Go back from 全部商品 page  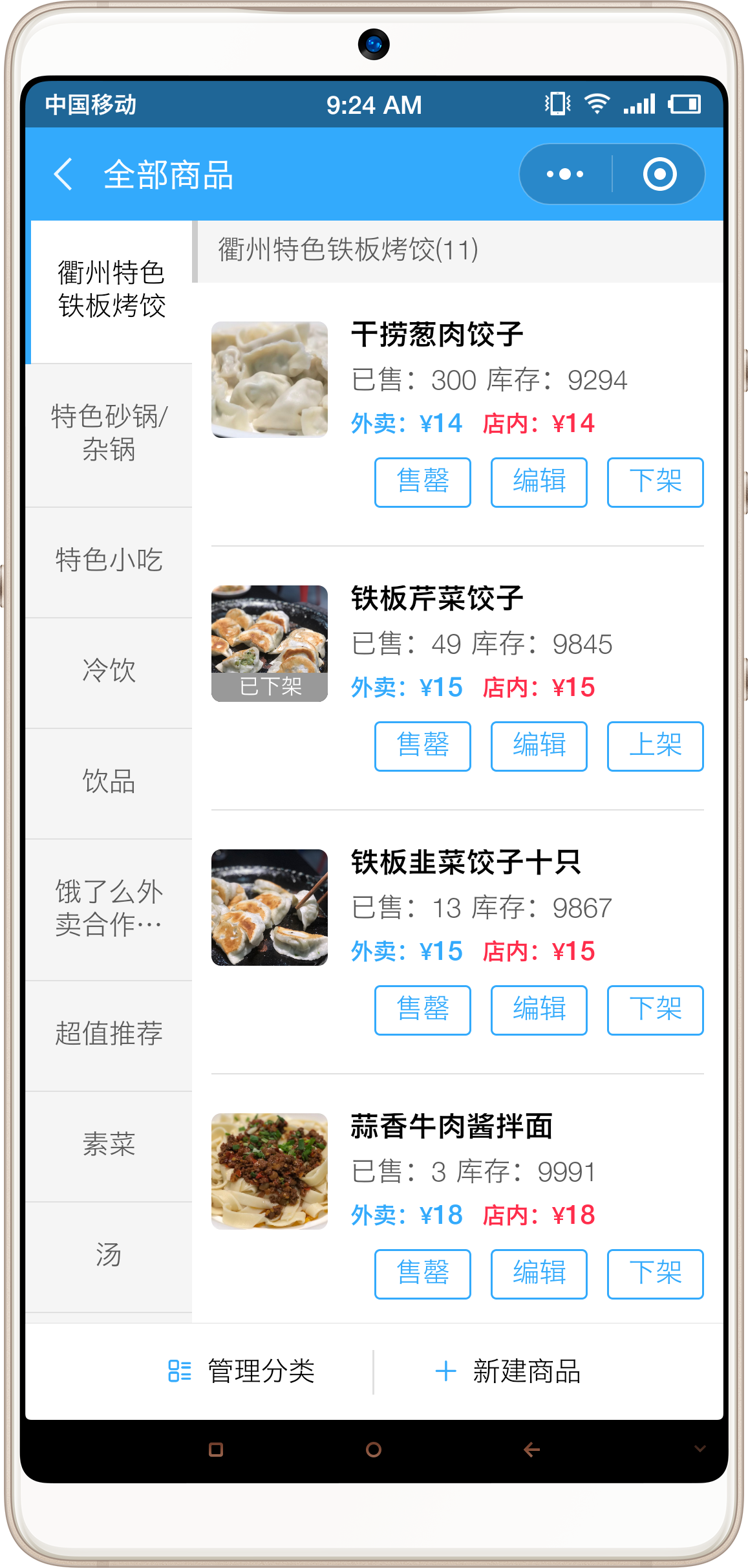[x=63, y=175]
